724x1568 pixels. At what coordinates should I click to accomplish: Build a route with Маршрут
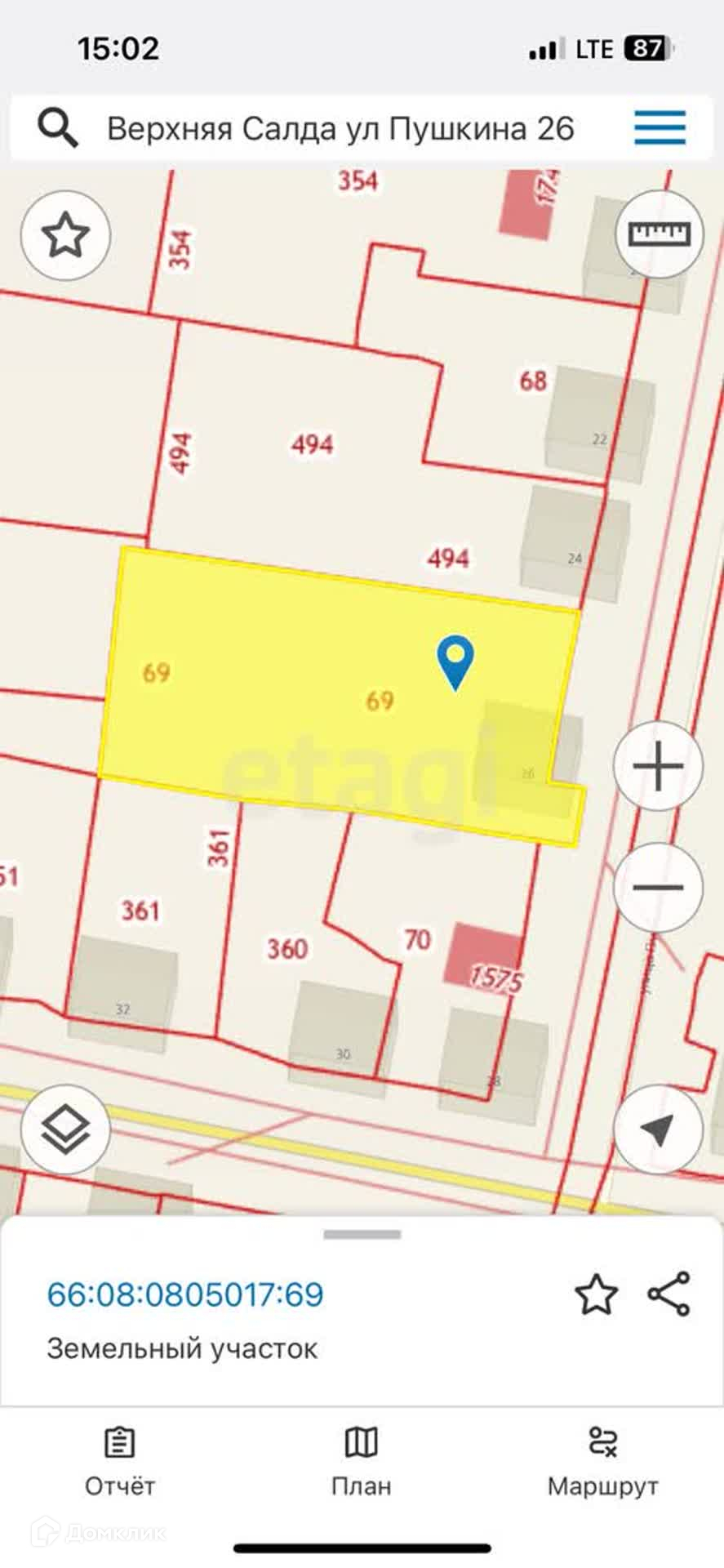tap(603, 1462)
